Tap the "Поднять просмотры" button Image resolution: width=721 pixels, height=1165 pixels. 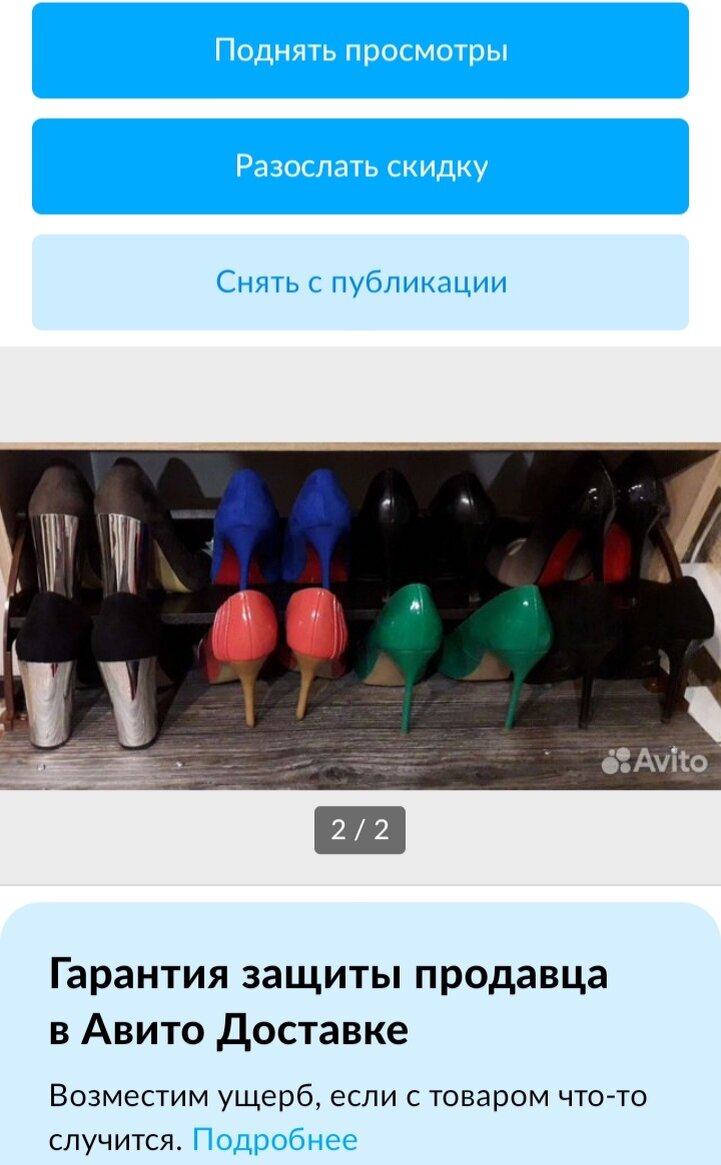[360, 51]
